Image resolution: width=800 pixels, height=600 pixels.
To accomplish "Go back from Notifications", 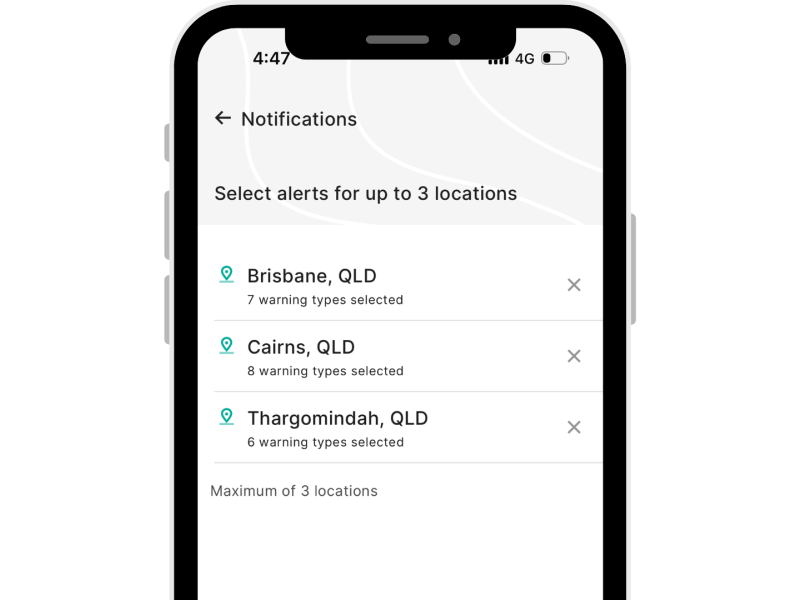I will (223, 118).
